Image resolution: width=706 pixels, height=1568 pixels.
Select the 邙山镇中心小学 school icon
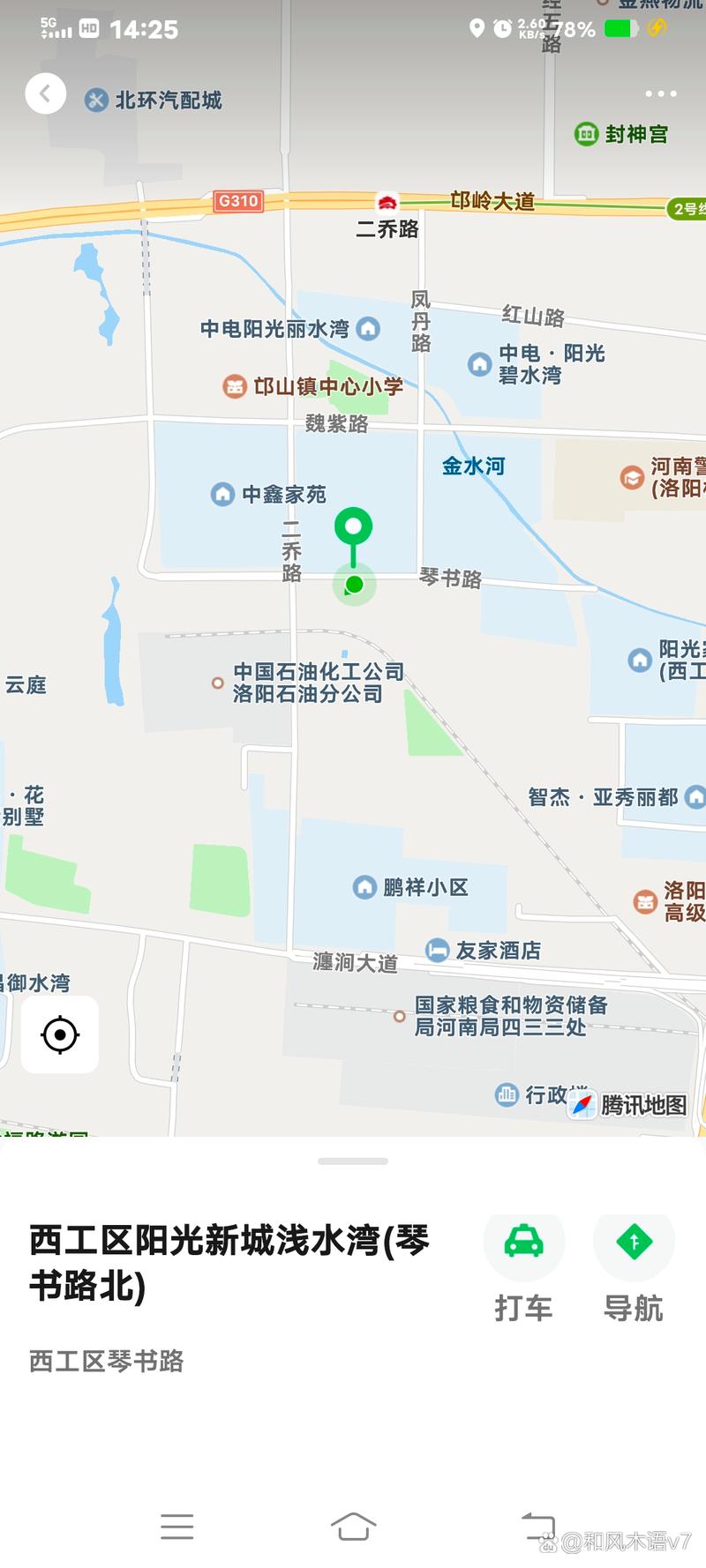pyautogui.click(x=234, y=387)
